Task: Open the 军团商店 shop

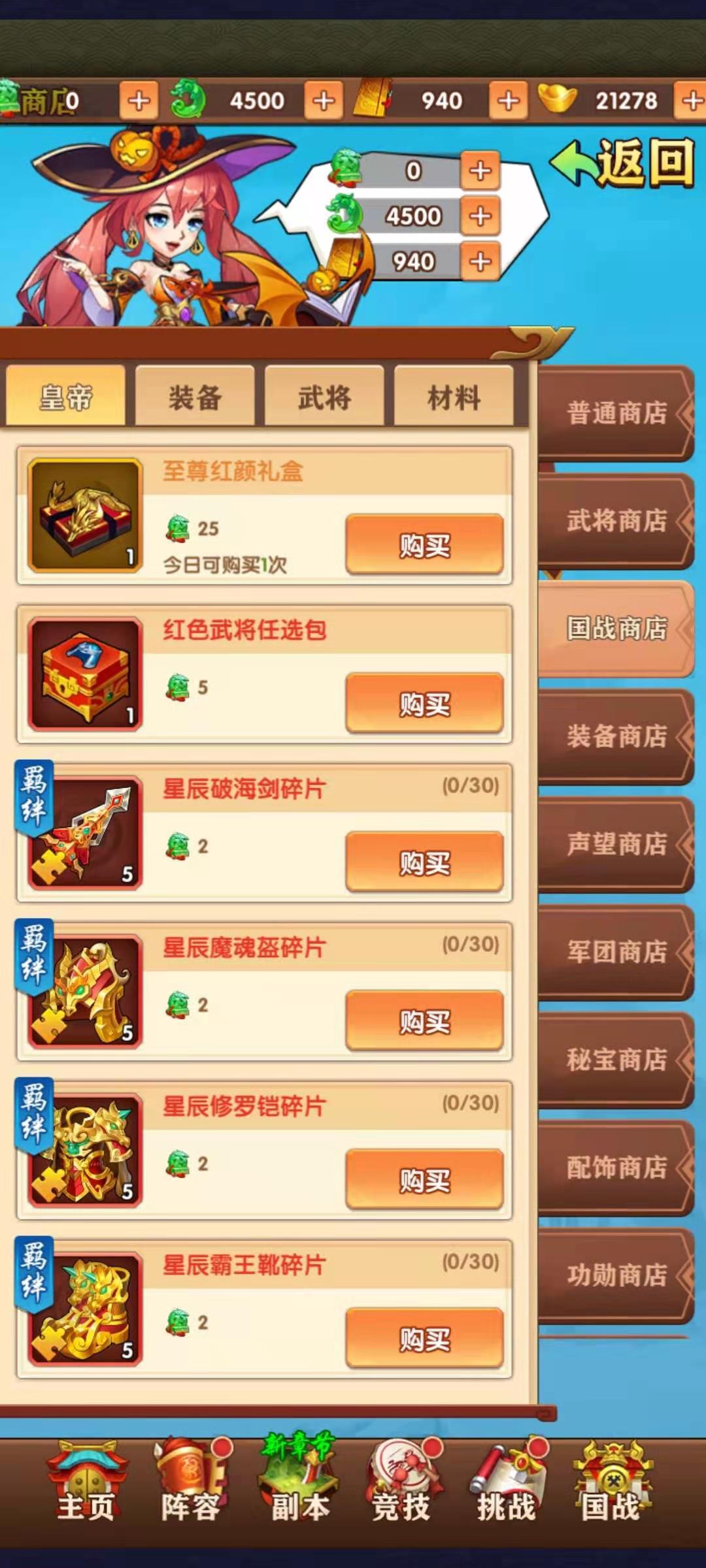Action: [616, 952]
